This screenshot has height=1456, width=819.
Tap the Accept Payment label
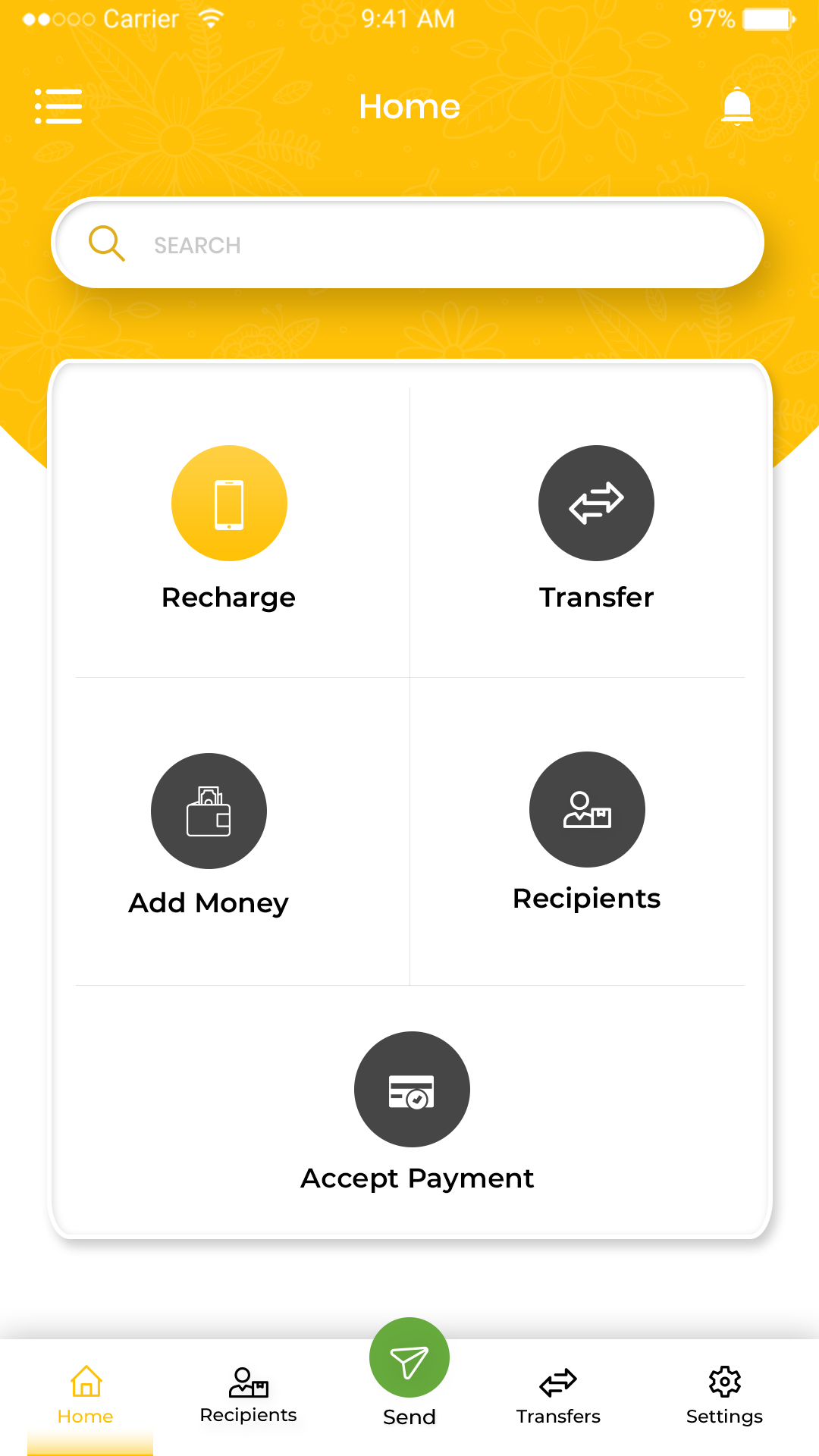(x=417, y=1178)
